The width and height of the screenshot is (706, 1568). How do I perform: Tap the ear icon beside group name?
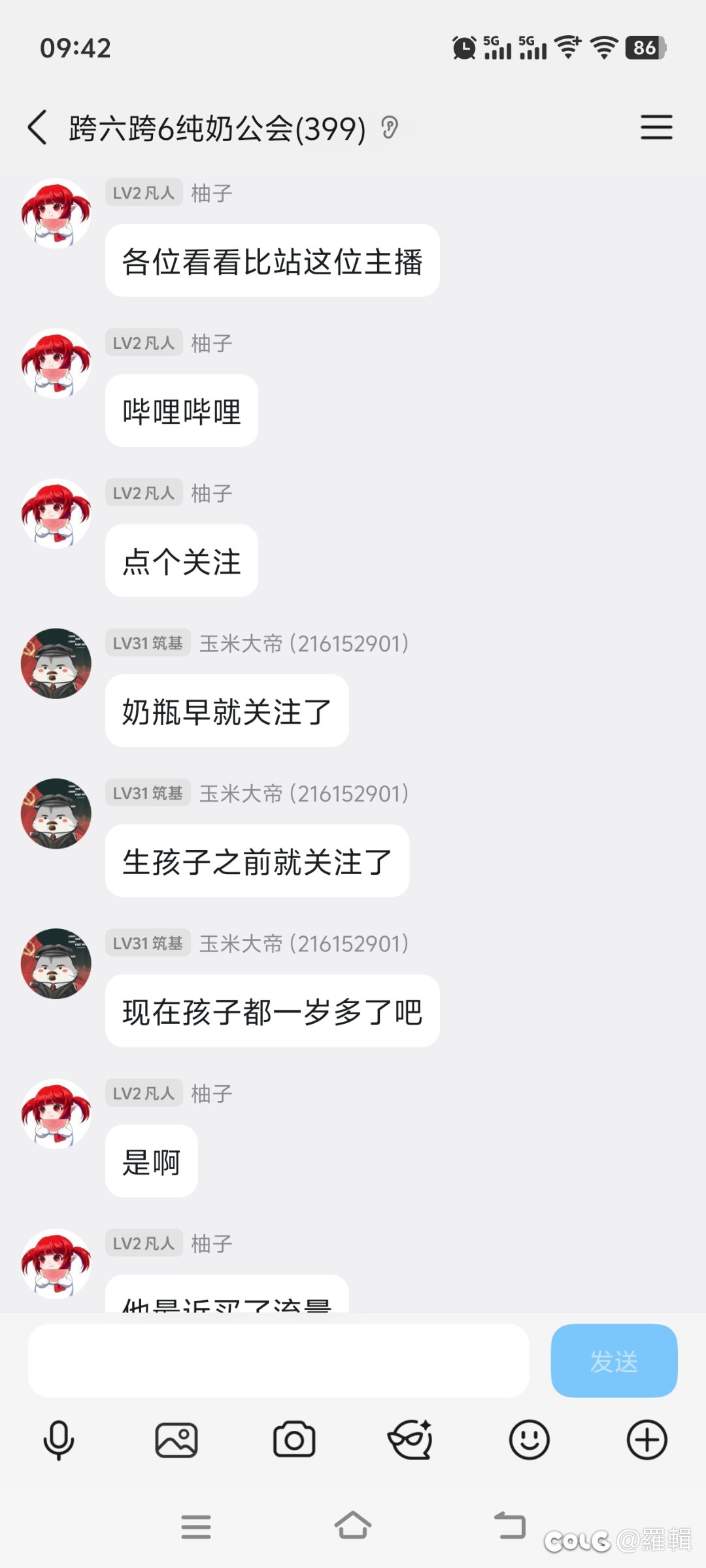pyautogui.click(x=390, y=127)
